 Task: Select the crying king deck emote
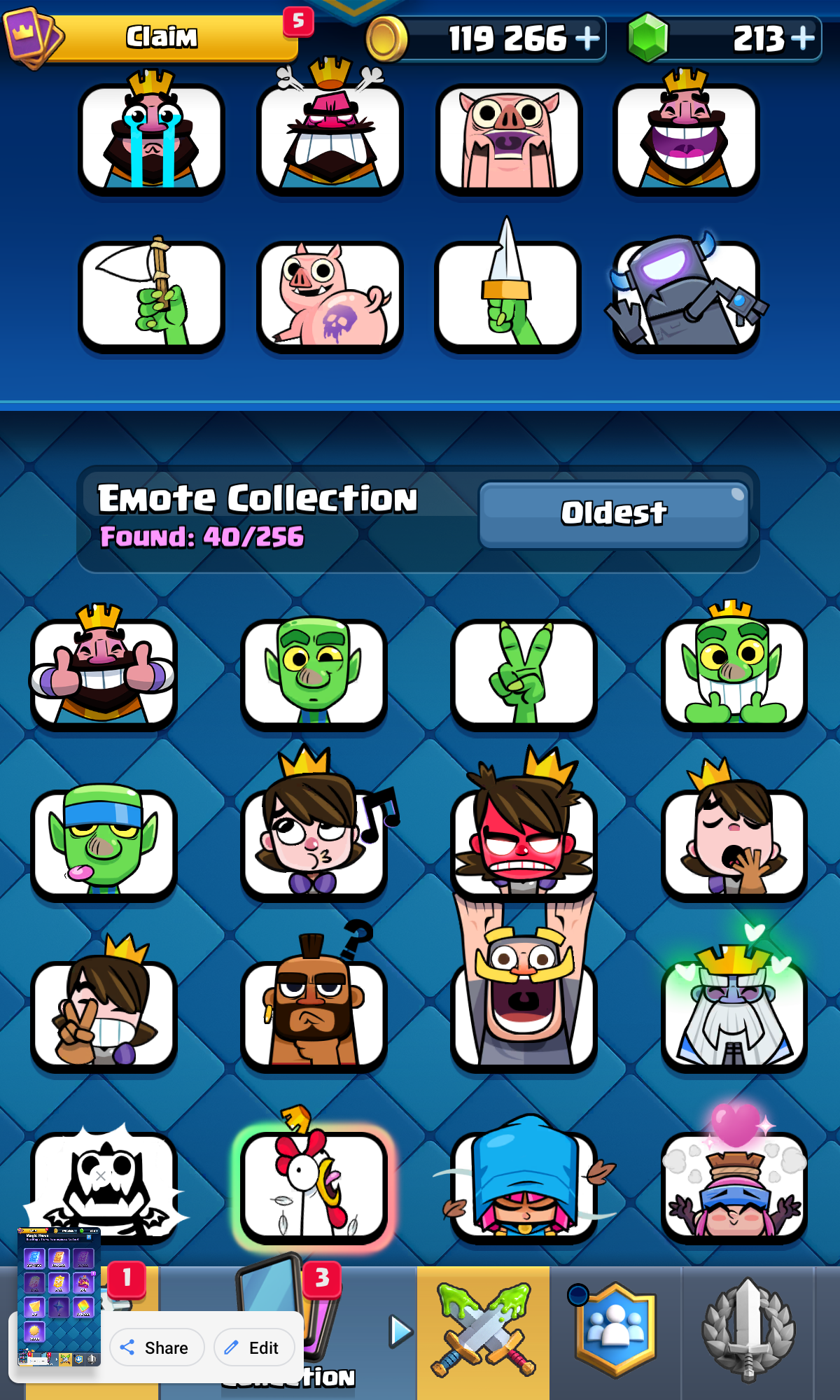[151, 136]
